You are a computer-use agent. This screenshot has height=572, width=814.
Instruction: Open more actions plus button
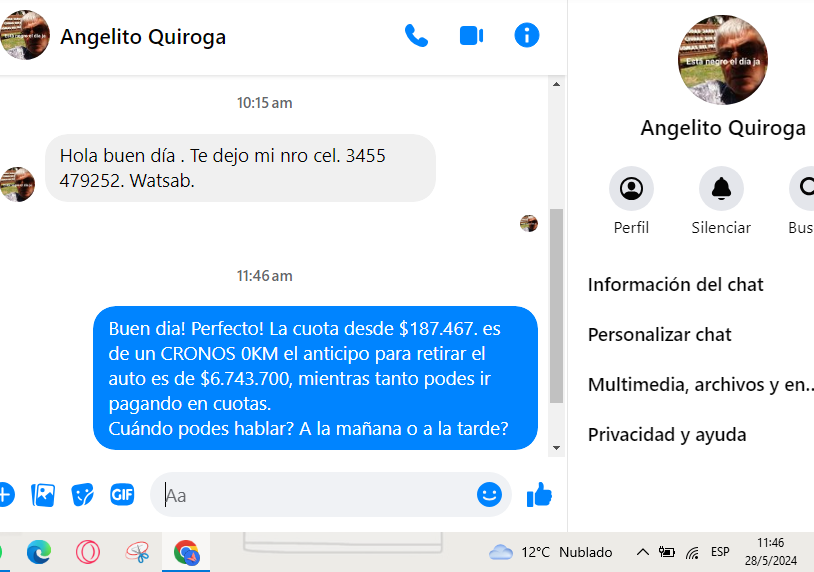(x=5, y=494)
